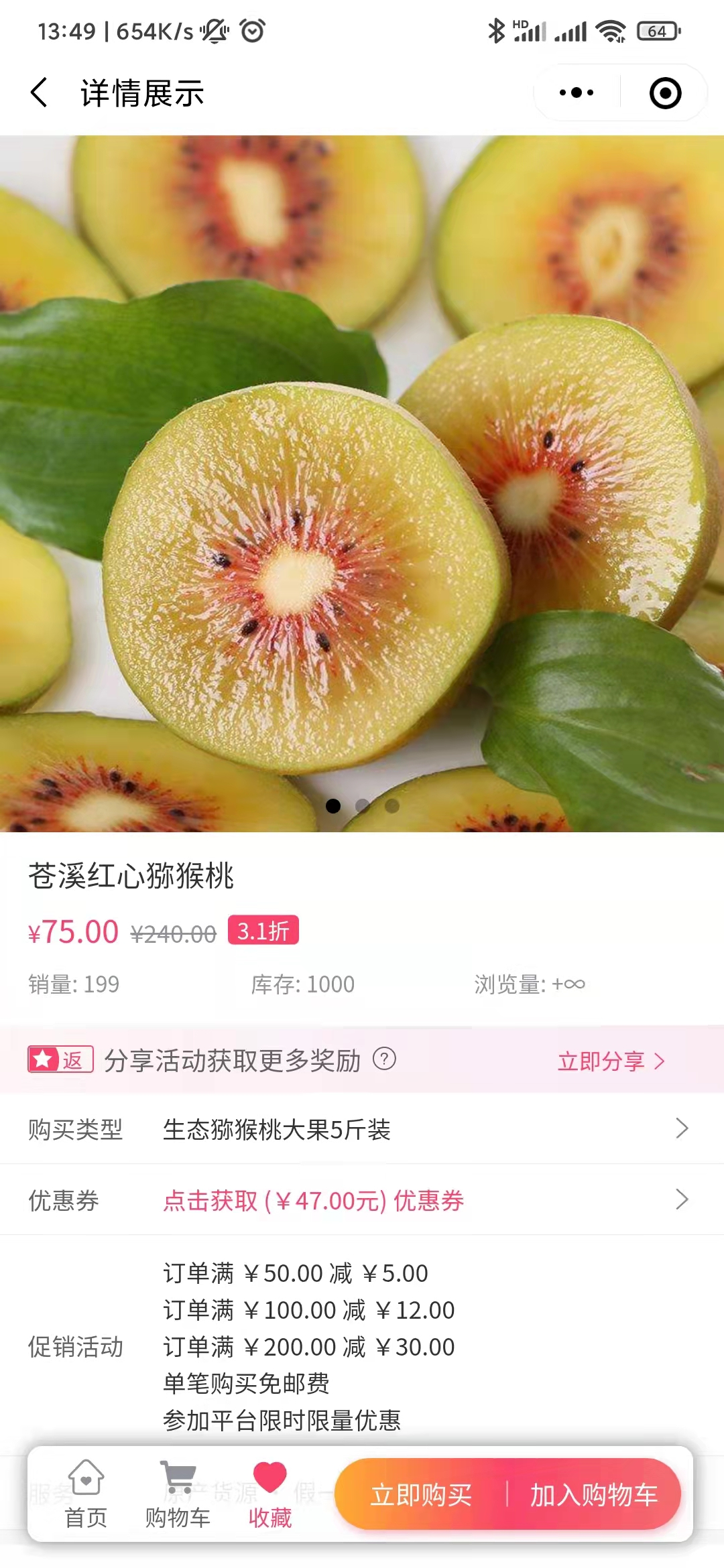Toggle the 收藏 favorite heart
This screenshot has width=724, height=1568.
coord(269,1494)
